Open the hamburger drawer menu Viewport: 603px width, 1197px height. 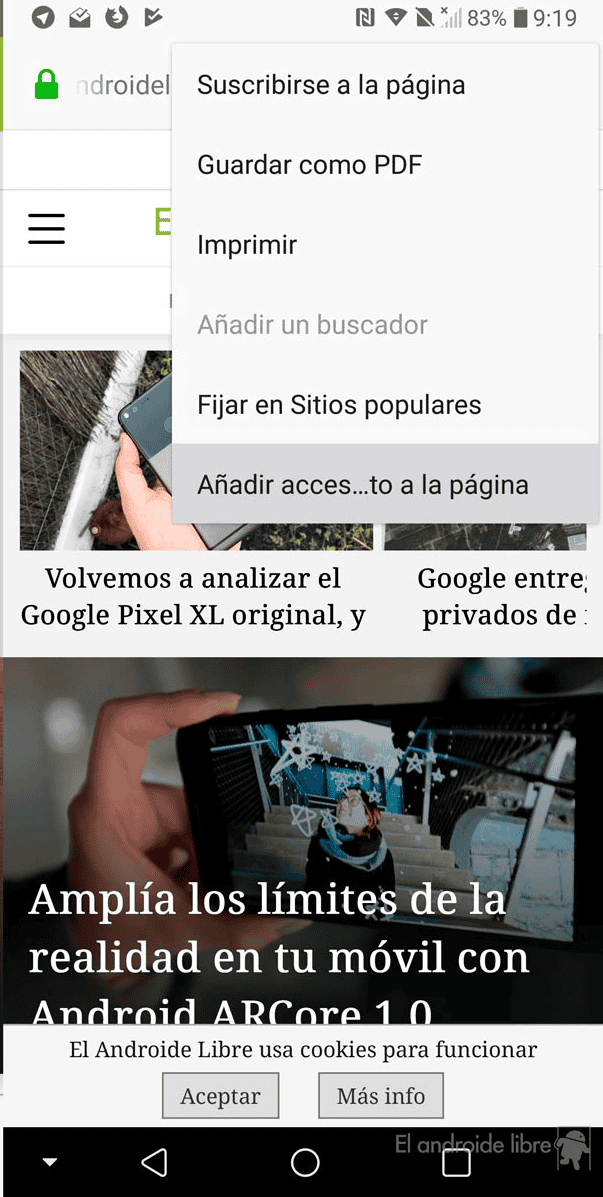coord(47,229)
